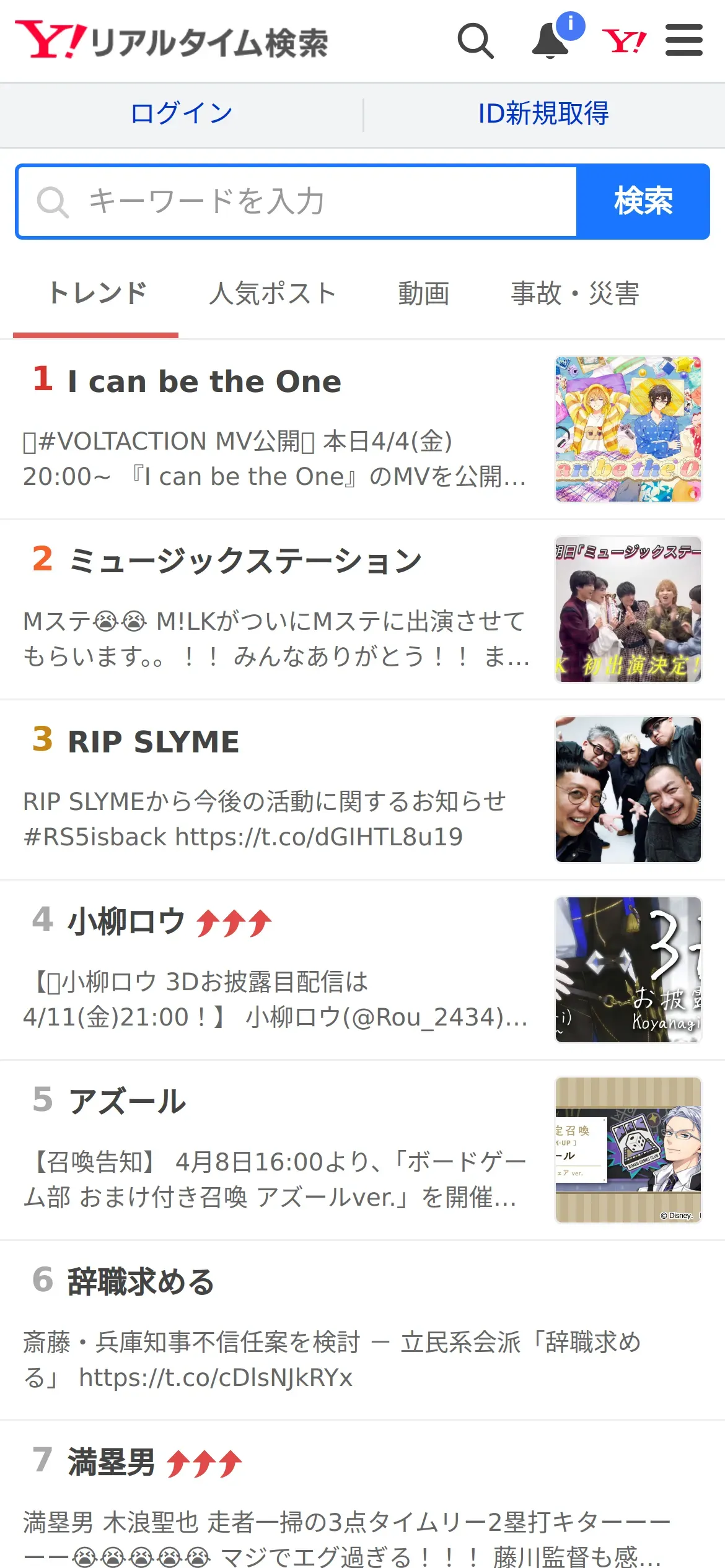Screen dimensions: 725x1568
Task: Open the hamburger menu
Action: coord(683,41)
